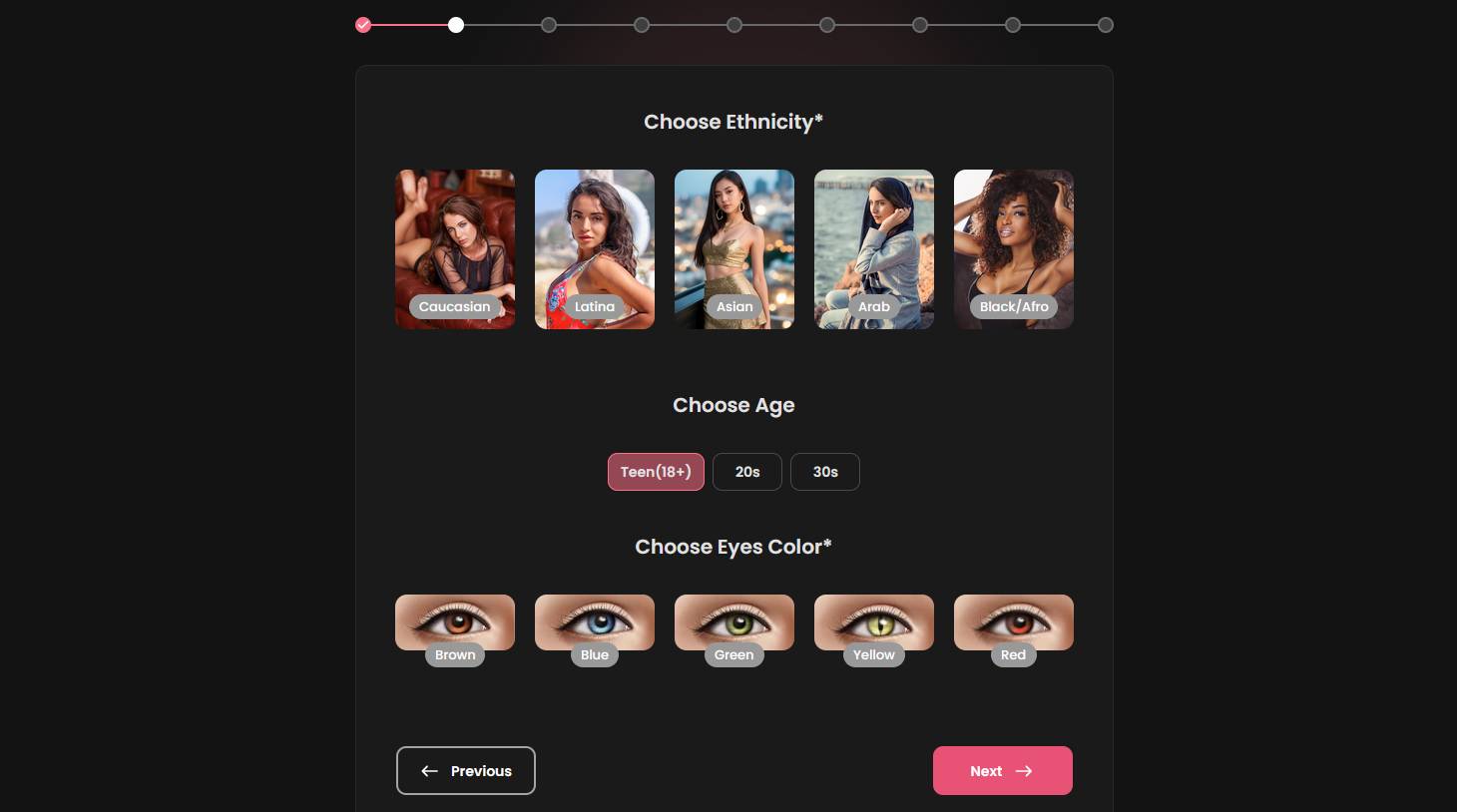Choose Green eyes color

pyautogui.click(x=734, y=623)
